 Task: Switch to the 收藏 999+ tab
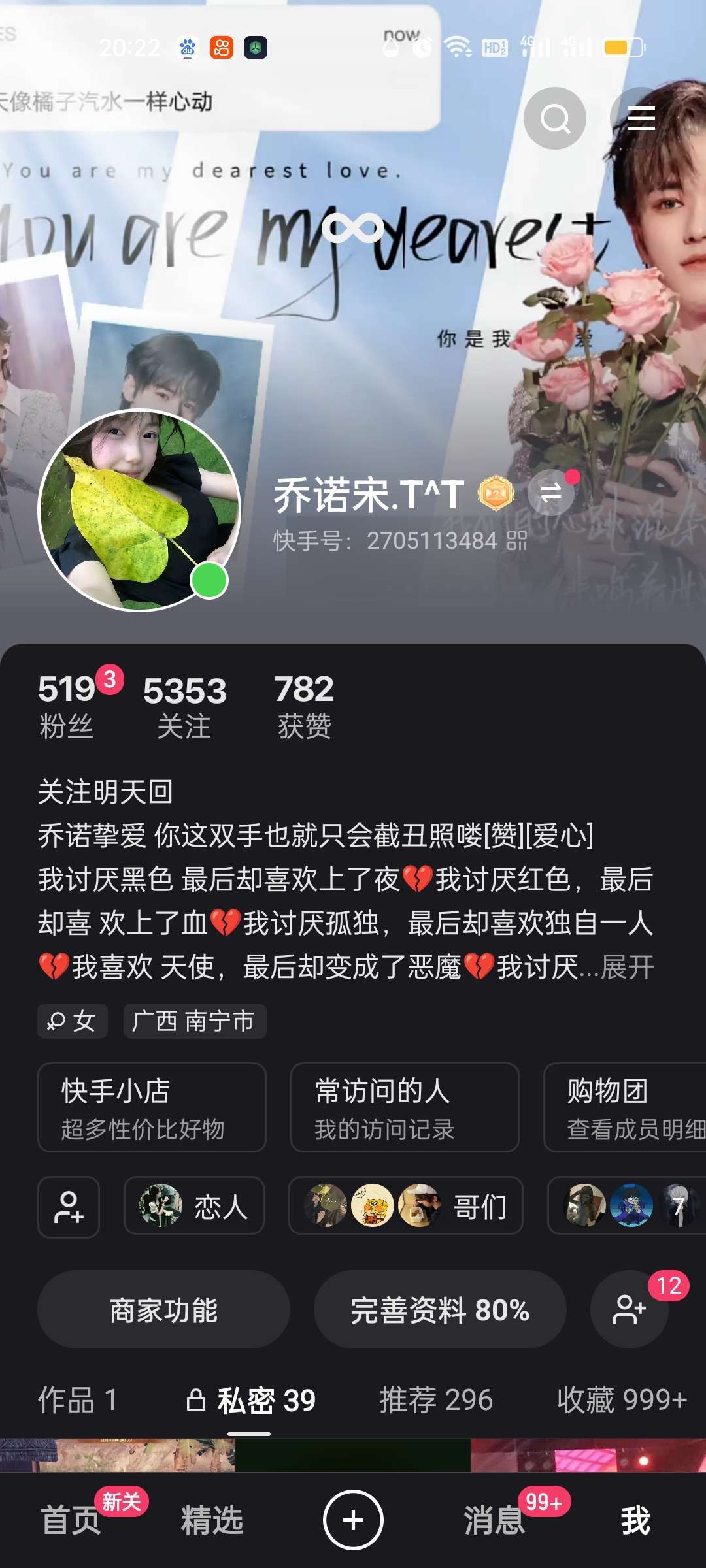[622, 1400]
